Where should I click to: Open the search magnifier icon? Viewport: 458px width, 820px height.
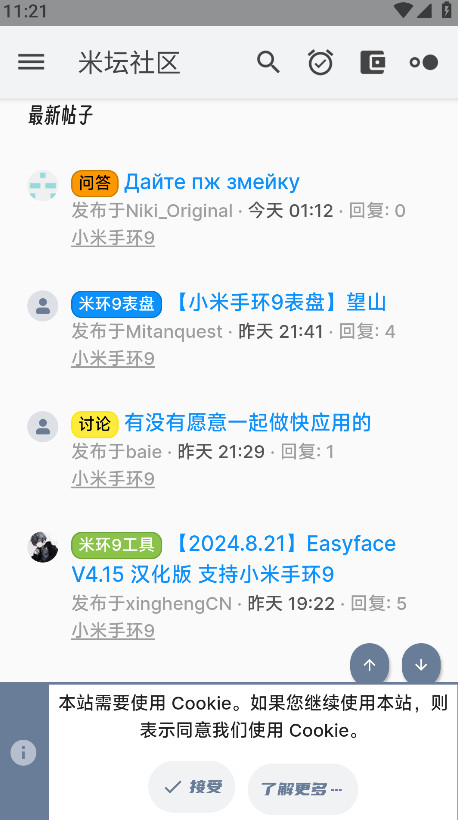[269, 62]
